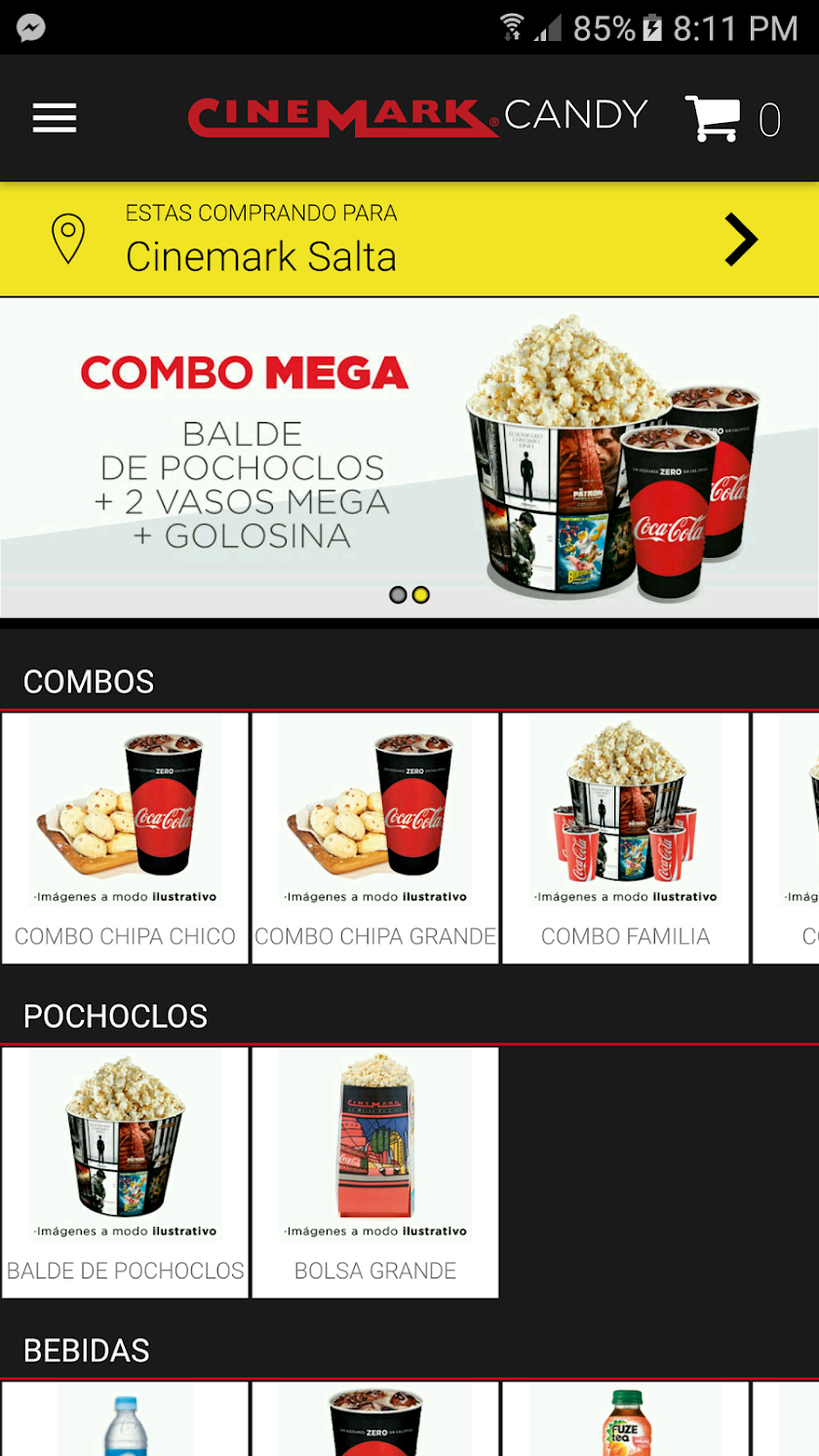Choose the Fuze Tea drink item

click(625, 1420)
